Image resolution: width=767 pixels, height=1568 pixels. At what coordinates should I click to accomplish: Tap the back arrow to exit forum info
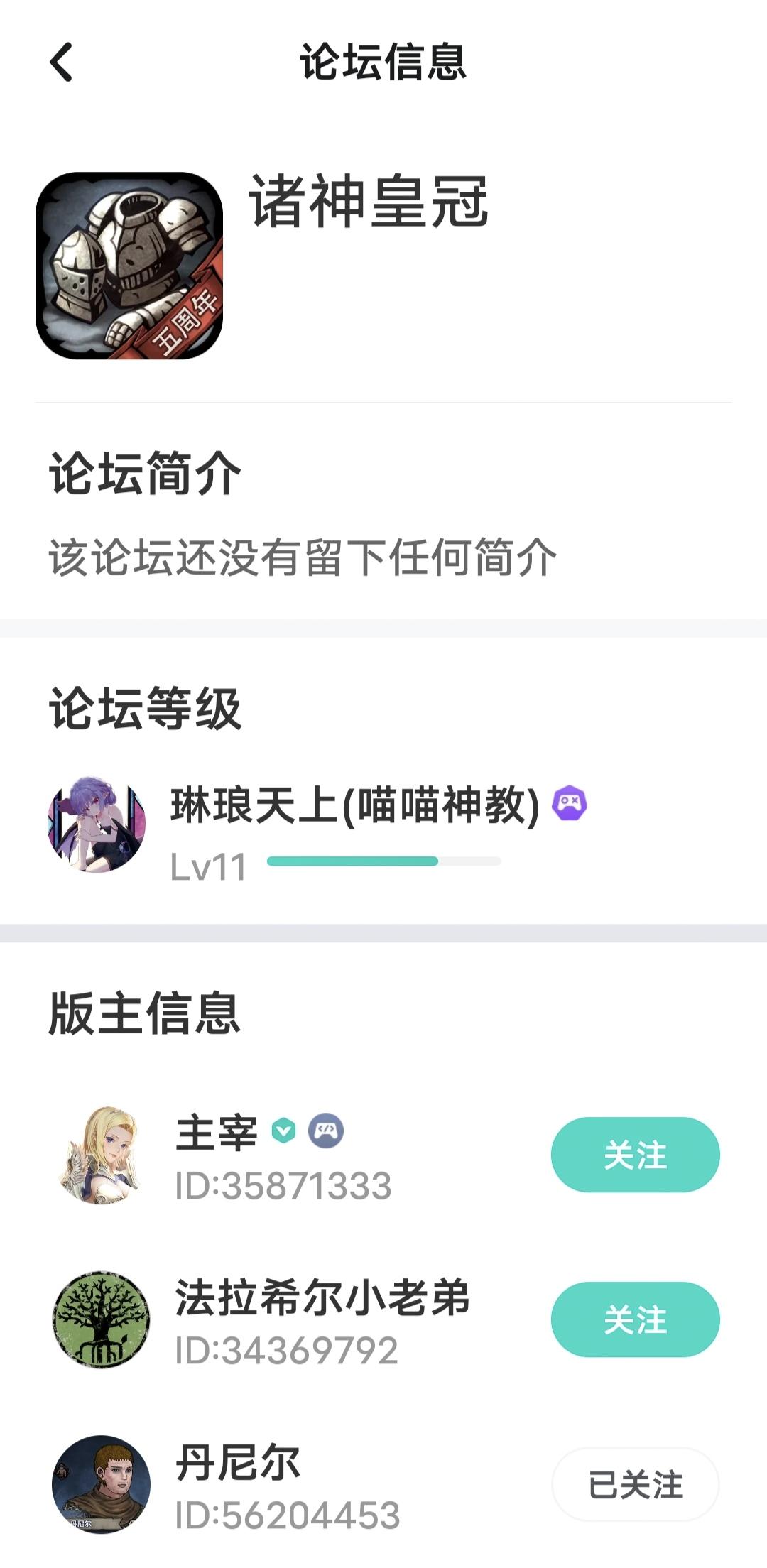[60, 62]
